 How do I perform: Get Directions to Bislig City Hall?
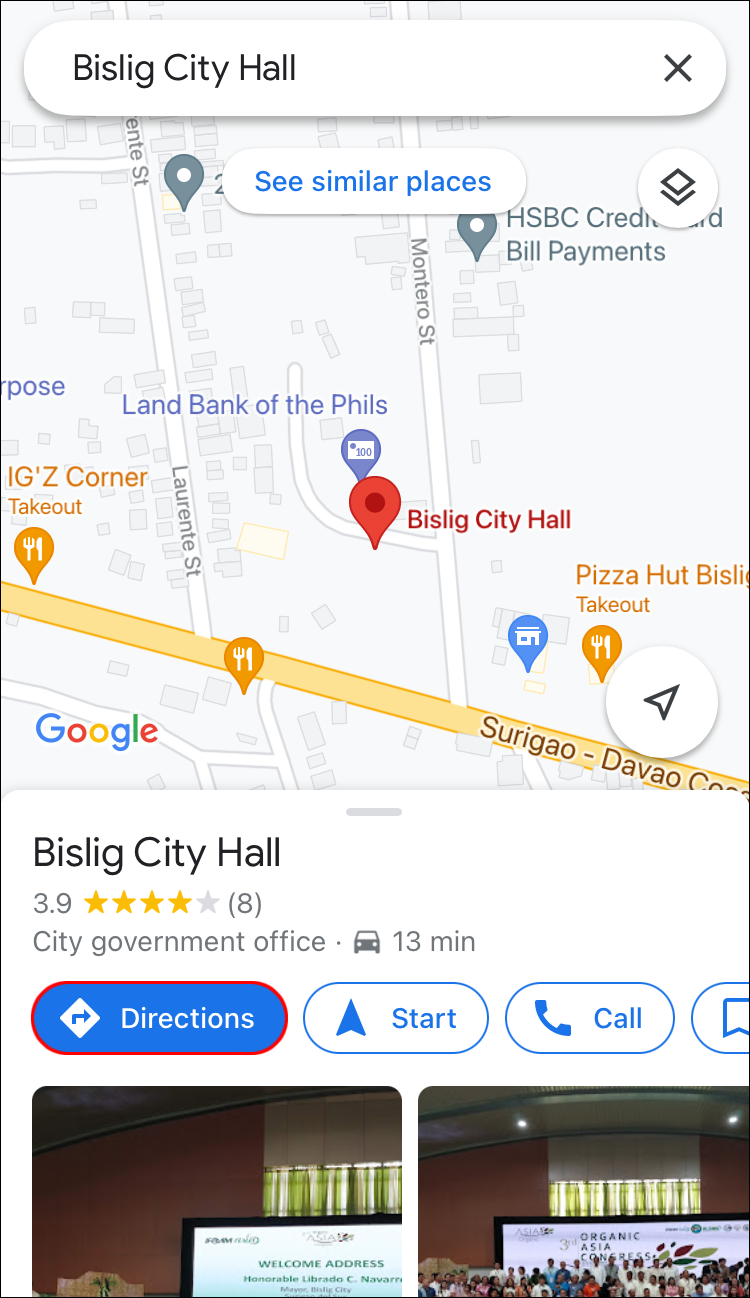160,1018
